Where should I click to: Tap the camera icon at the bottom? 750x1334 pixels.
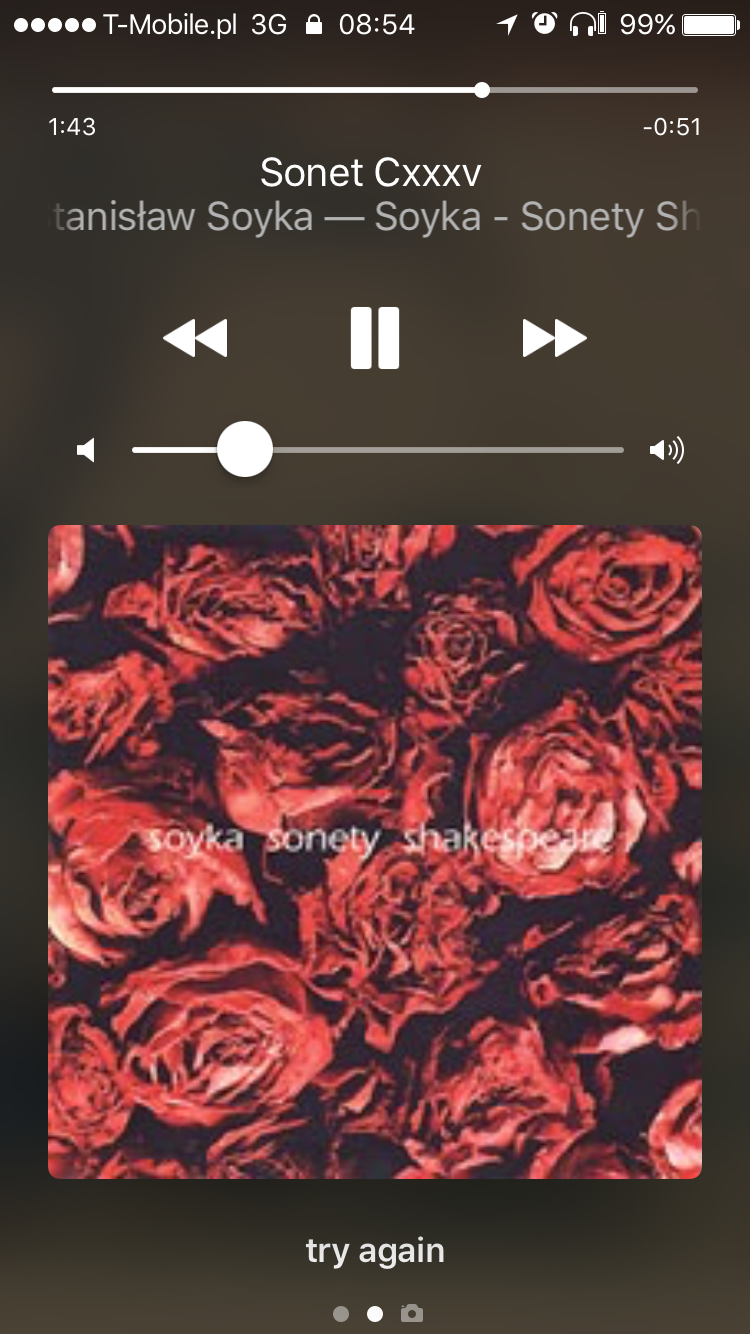[x=411, y=1314]
